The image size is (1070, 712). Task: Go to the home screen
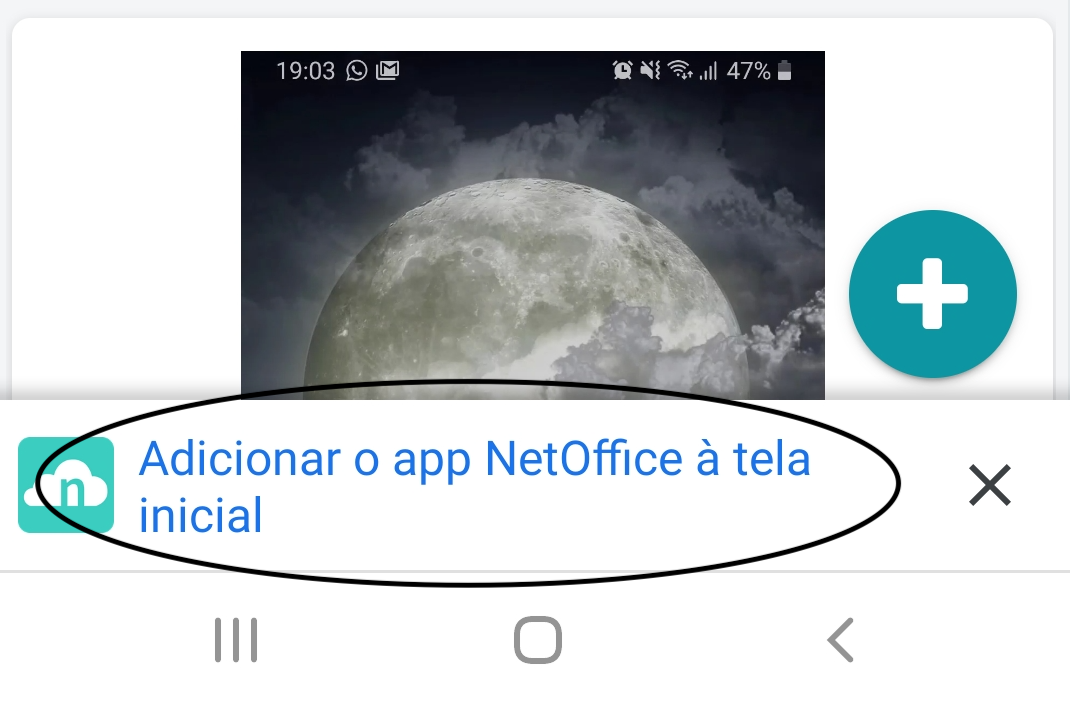538,640
